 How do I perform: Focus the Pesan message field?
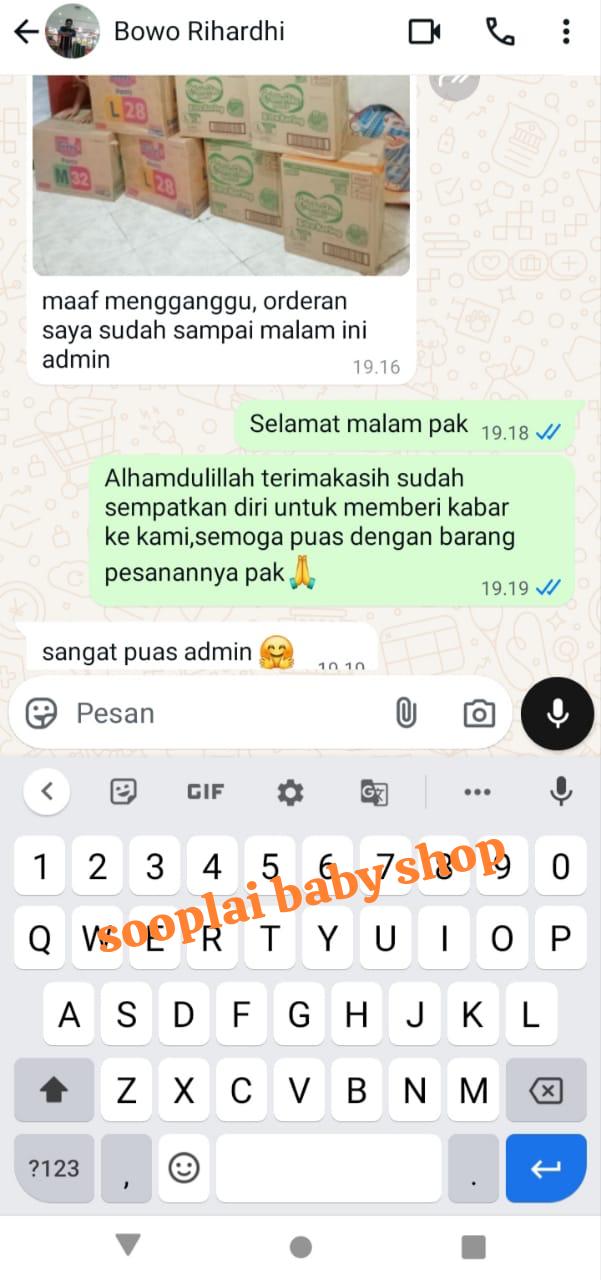click(220, 713)
